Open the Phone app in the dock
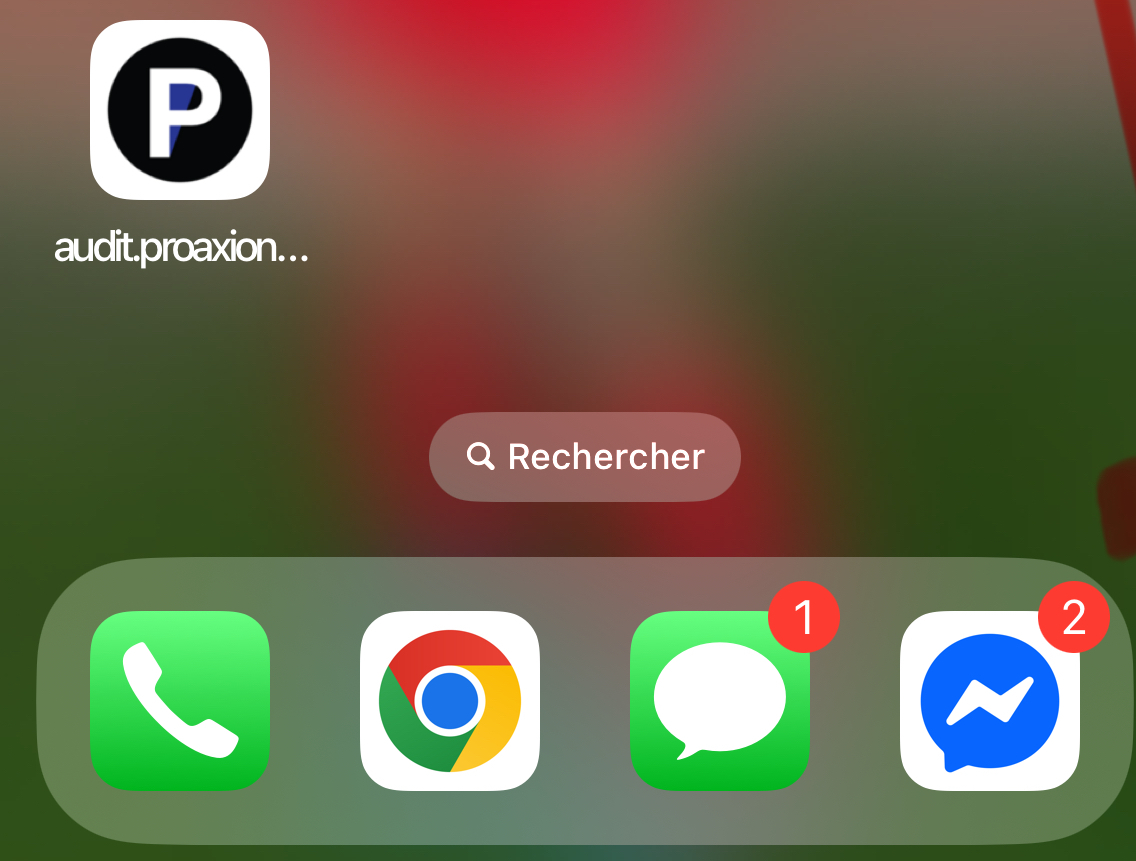1136x861 pixels. (x=180, y=700)
